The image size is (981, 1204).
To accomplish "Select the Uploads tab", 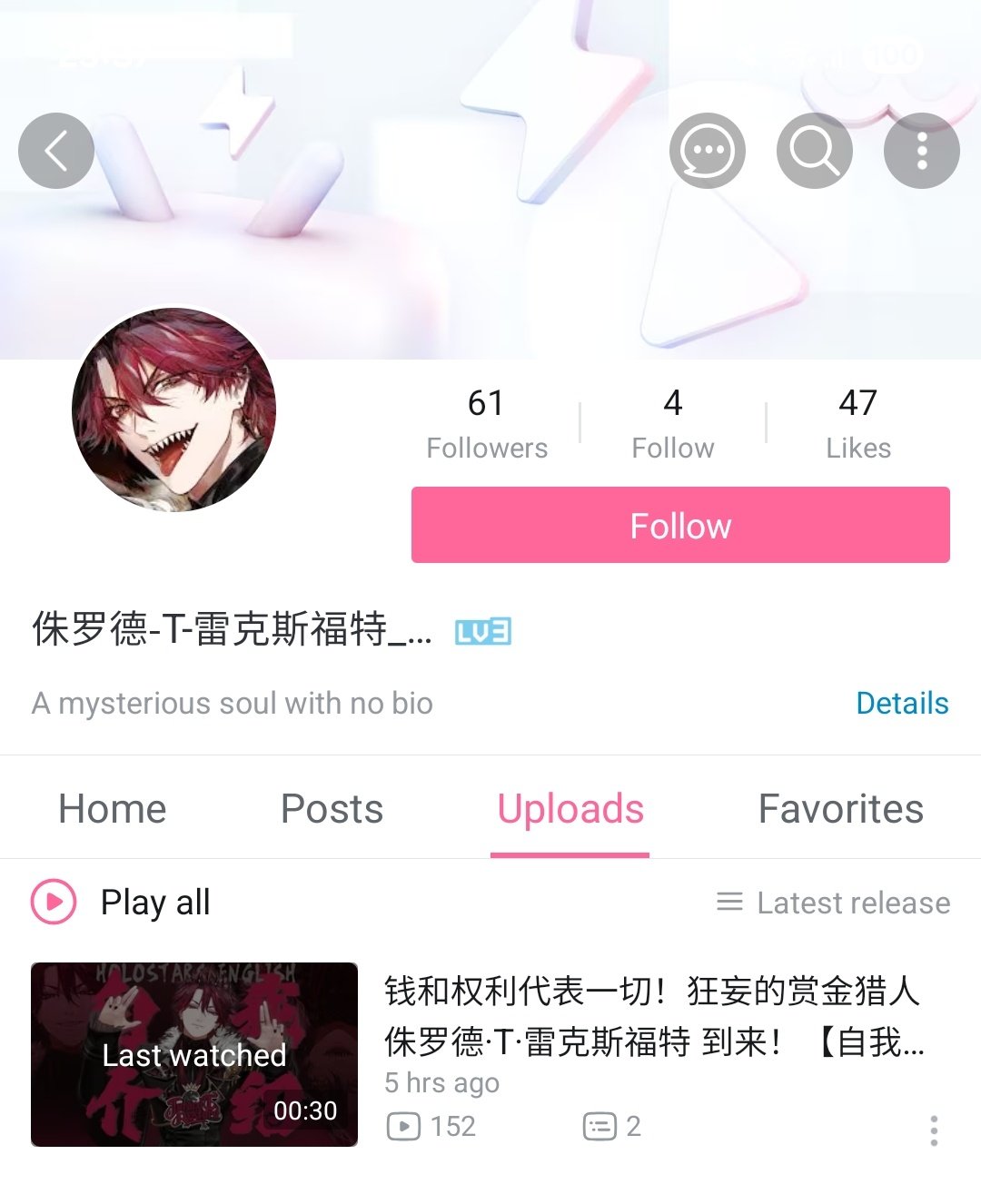I will click(570, 808).
